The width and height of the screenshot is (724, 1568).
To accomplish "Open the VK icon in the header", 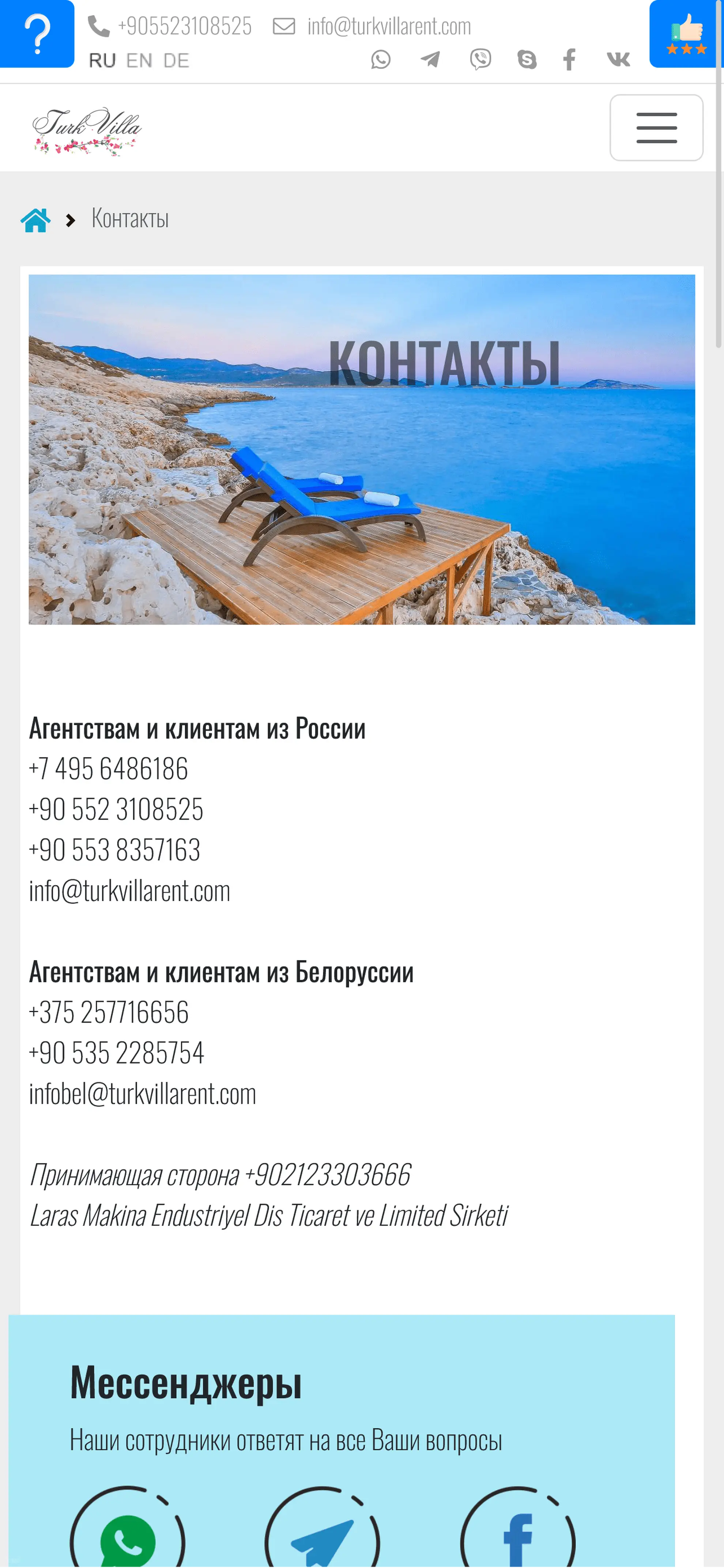I will (618, 60).
